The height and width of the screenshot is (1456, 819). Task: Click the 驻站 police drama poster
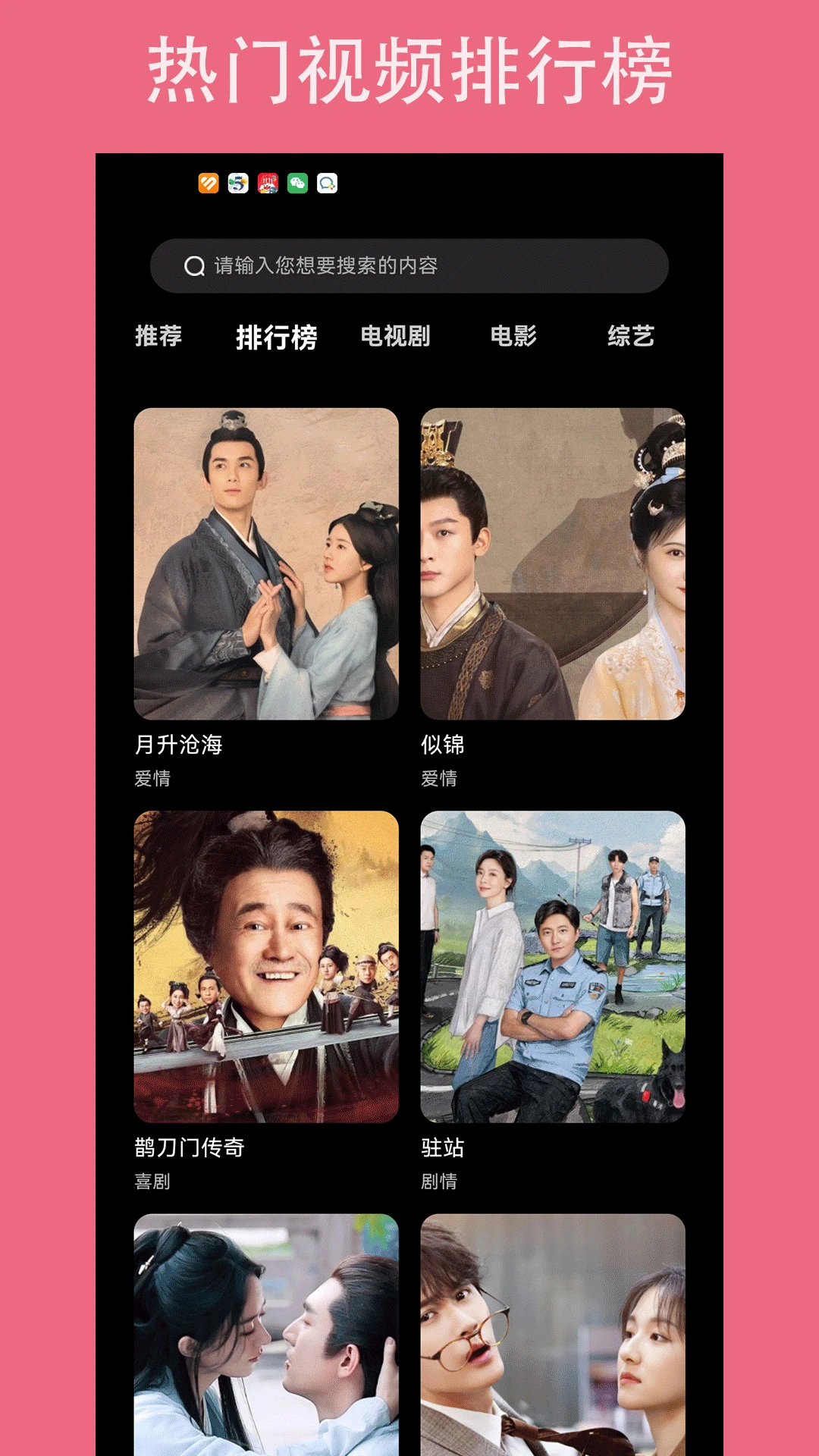[x=553, y=963]
